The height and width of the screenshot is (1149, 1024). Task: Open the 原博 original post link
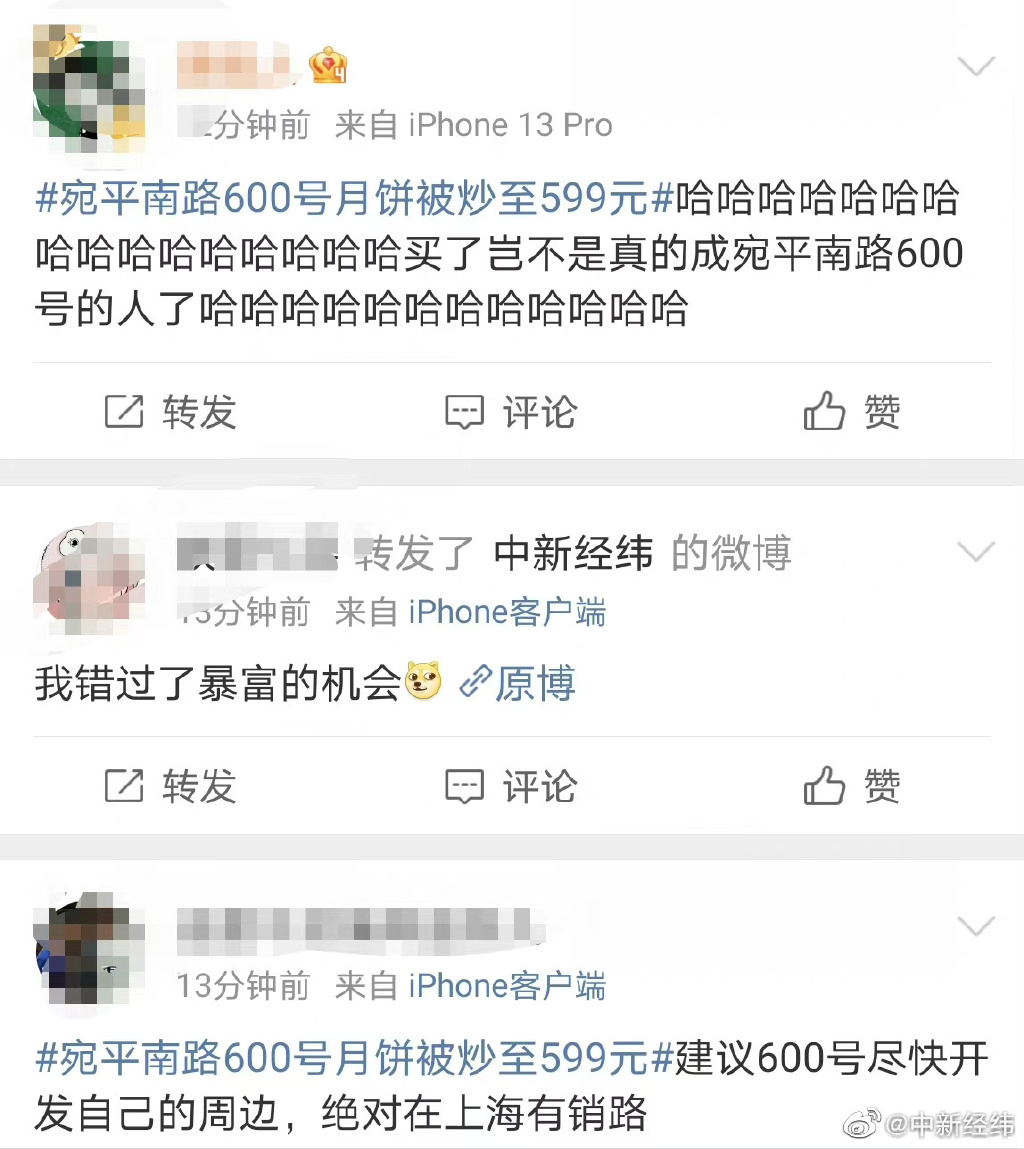point(519,684)
